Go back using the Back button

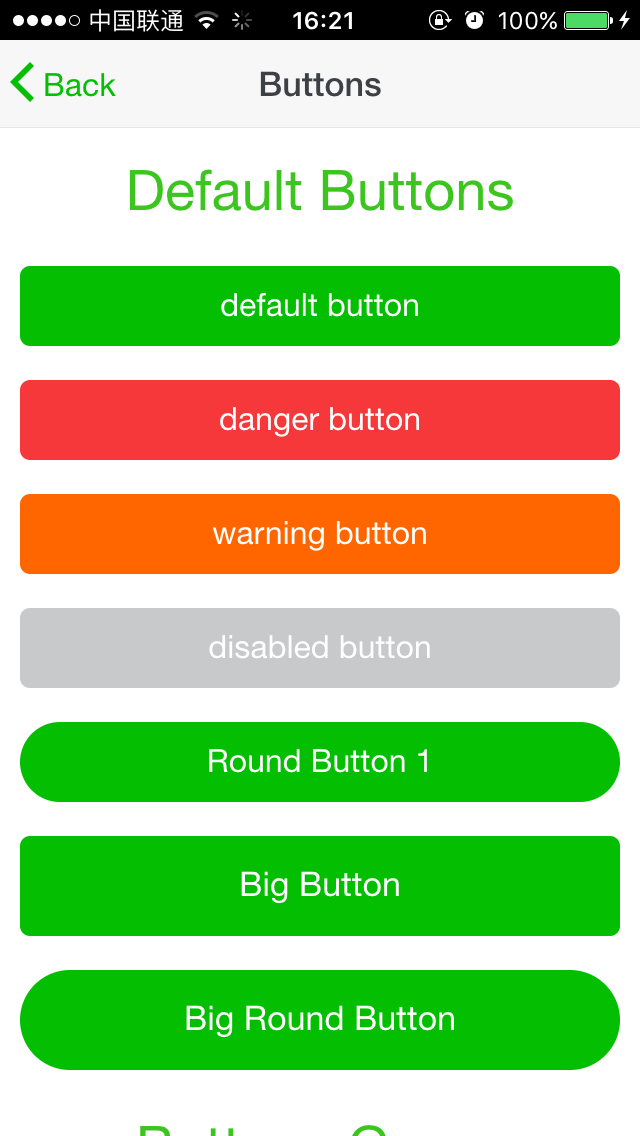(63, 84)
